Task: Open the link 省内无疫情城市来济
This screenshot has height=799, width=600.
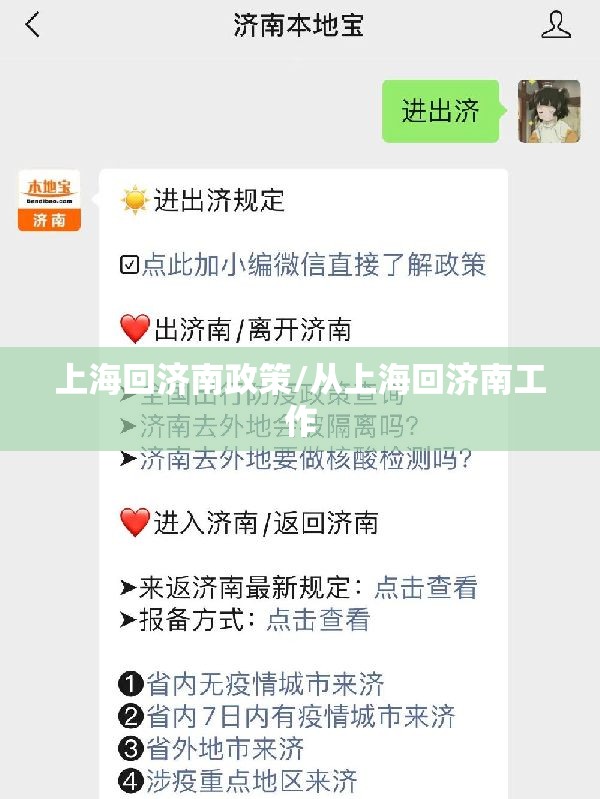Action: click(x=265, y=685)
